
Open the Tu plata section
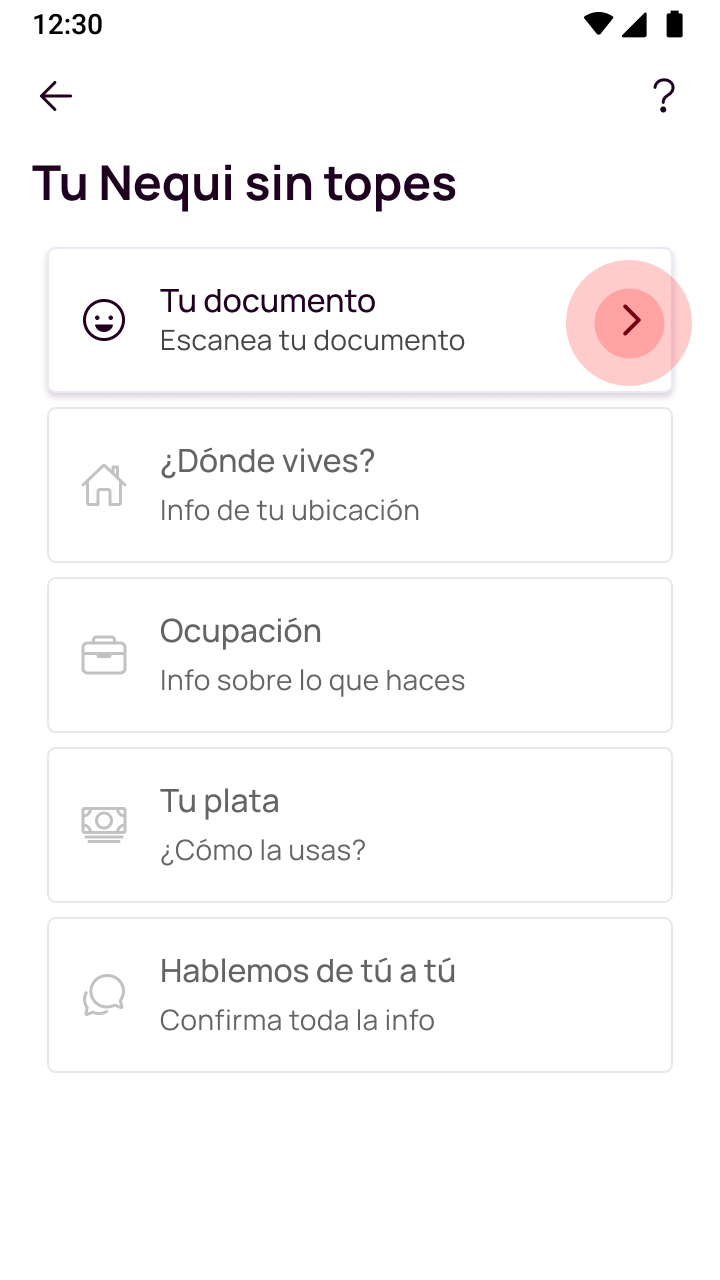point(360,825)
